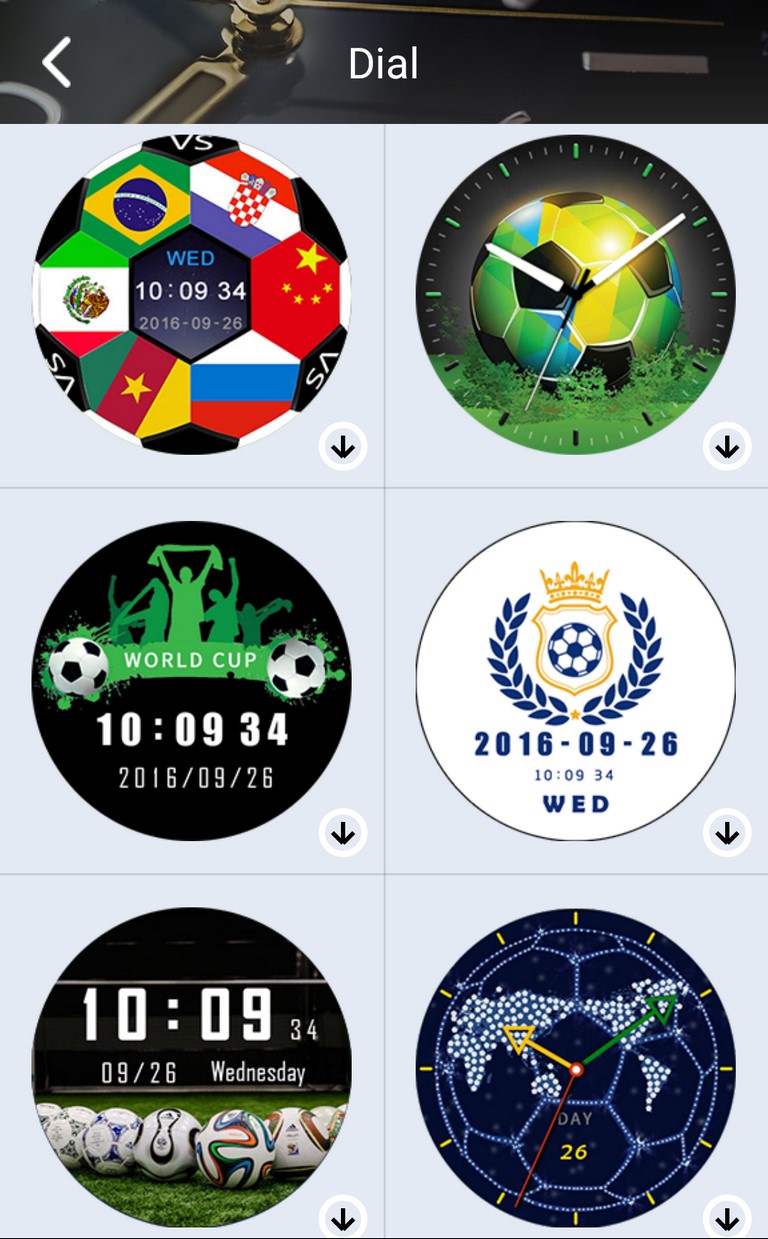Go back from the Dial screen
This screenshot has width=768, height=1239.
coord(57,63)
